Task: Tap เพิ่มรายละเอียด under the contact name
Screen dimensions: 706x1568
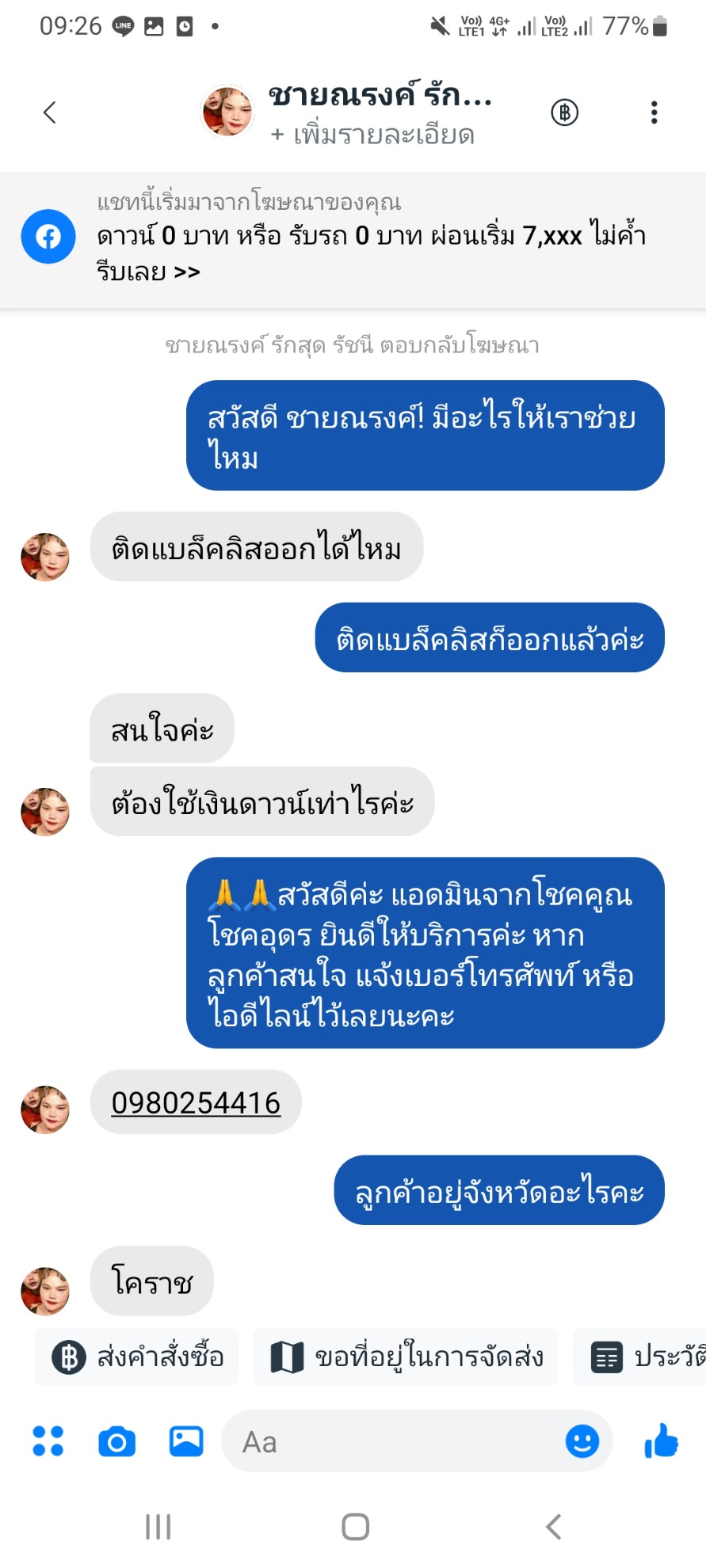Action: pos(372,135)
